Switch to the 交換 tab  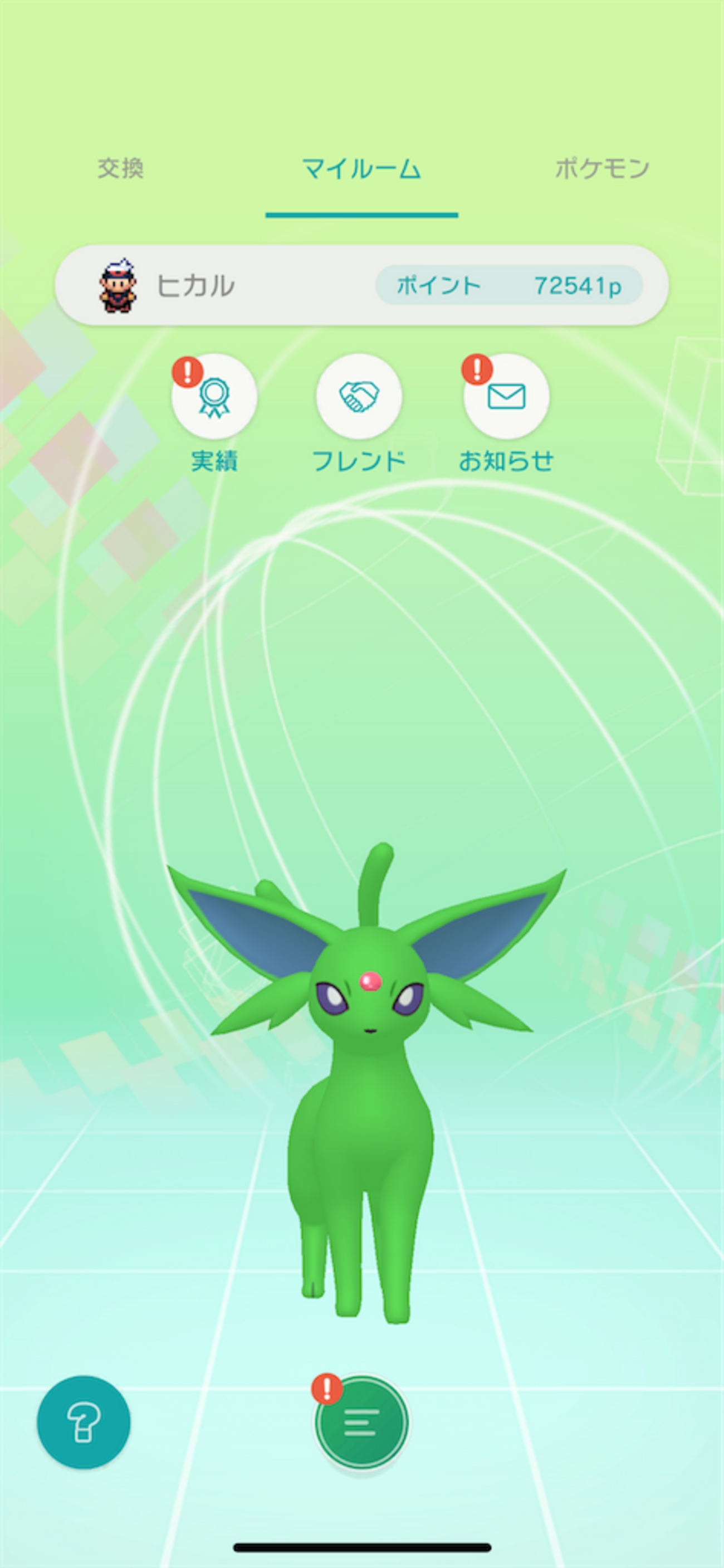(x=120, y=169)
